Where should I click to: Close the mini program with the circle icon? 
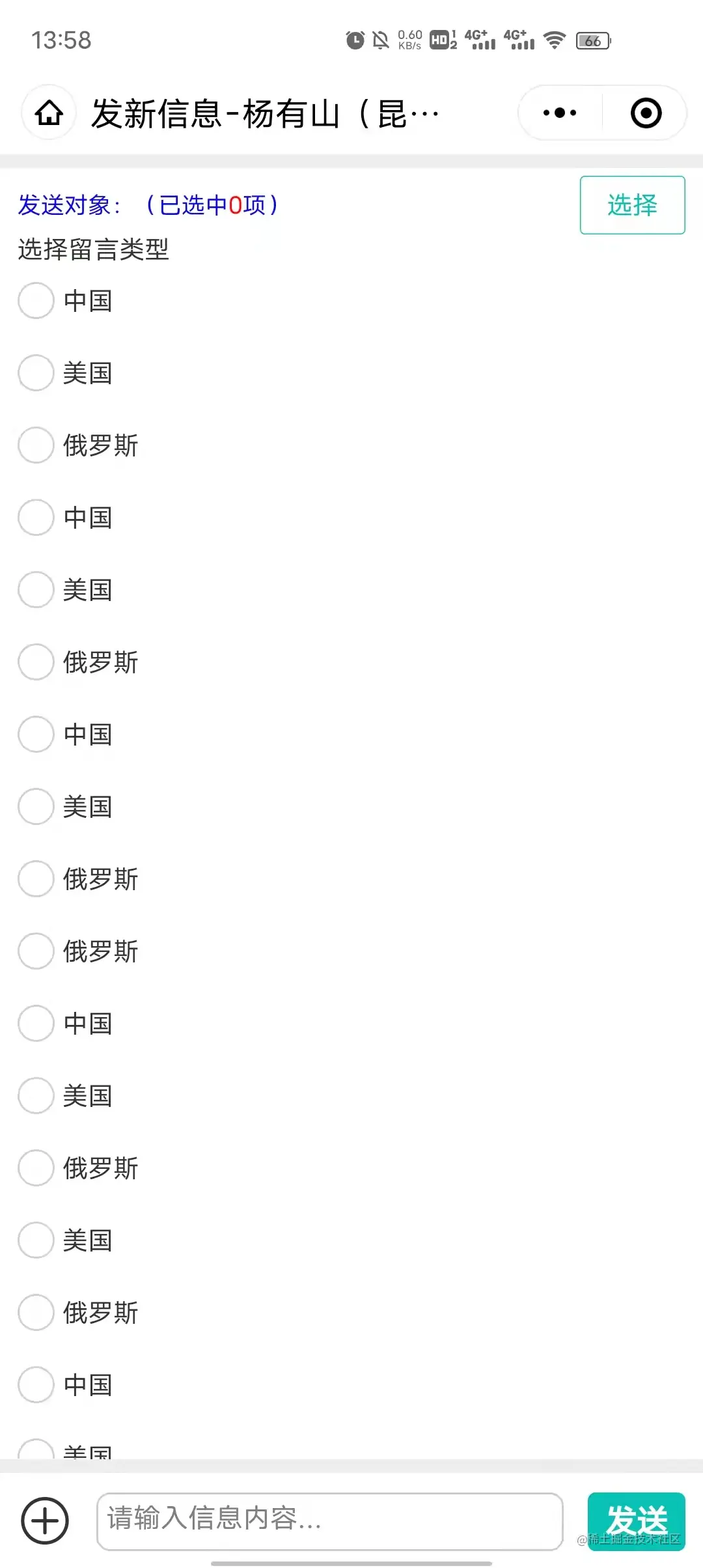[x=646, y=113]
